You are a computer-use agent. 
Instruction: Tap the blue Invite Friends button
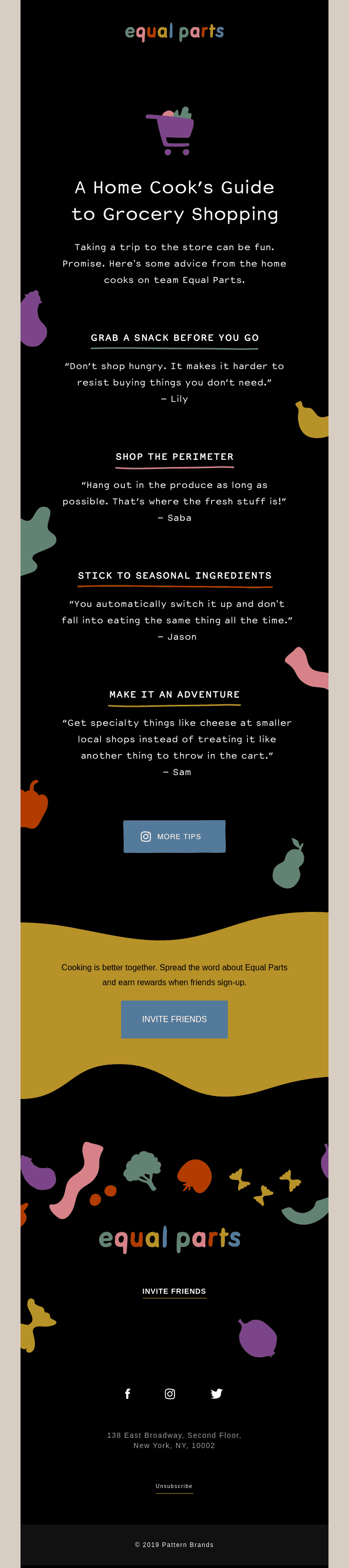(174, 1019)
